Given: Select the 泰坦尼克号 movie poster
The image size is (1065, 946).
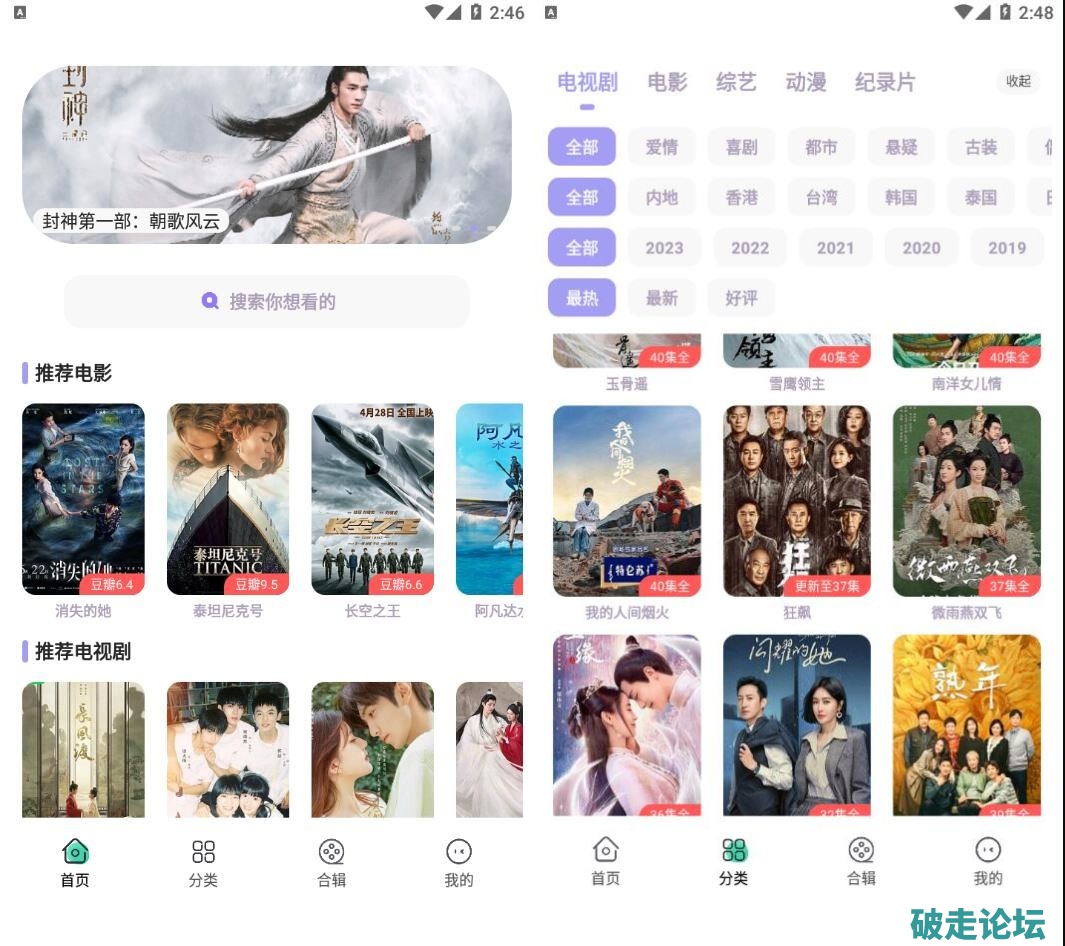Looking at the screenshot, I should [x=228, y=499].
